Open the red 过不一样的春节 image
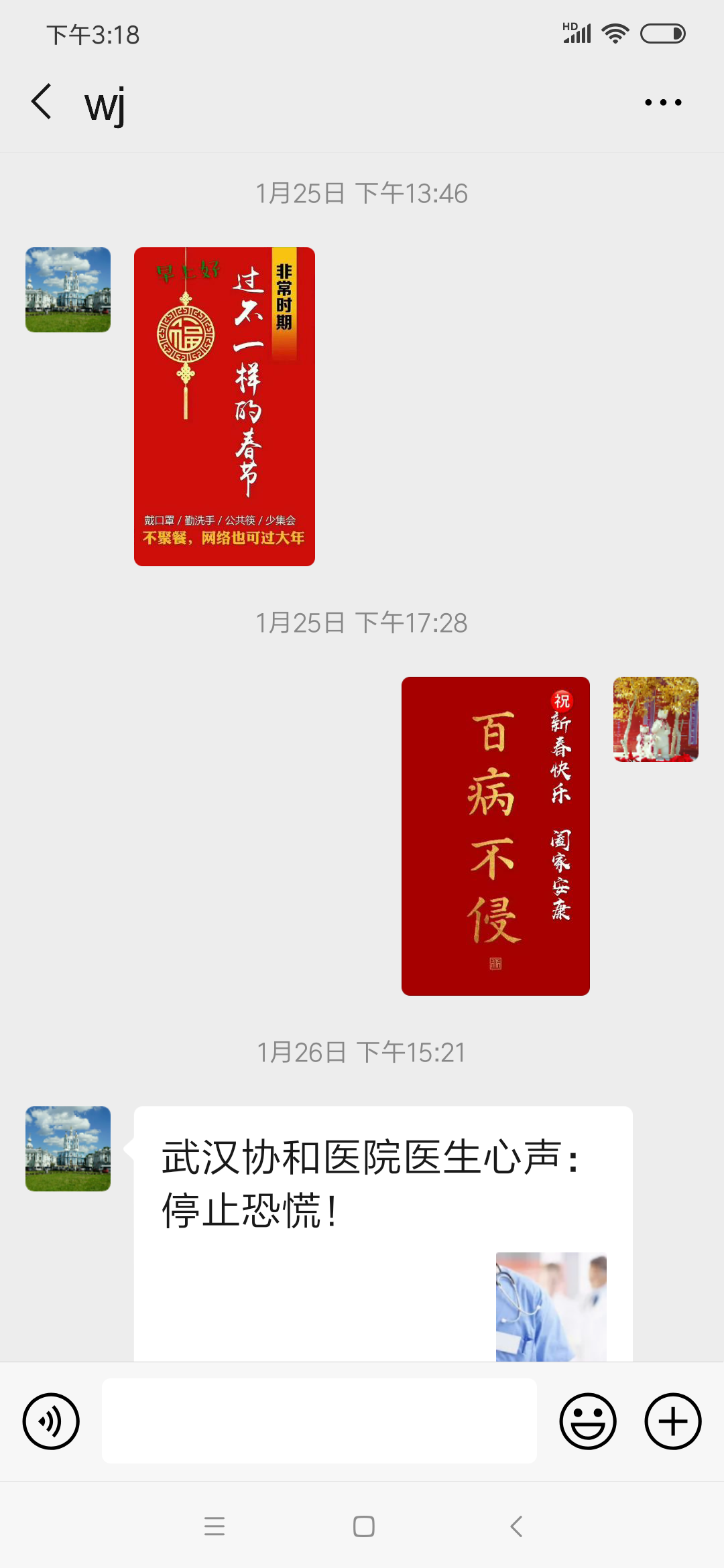The image size is (724, 1568). (x=225, y=407)
